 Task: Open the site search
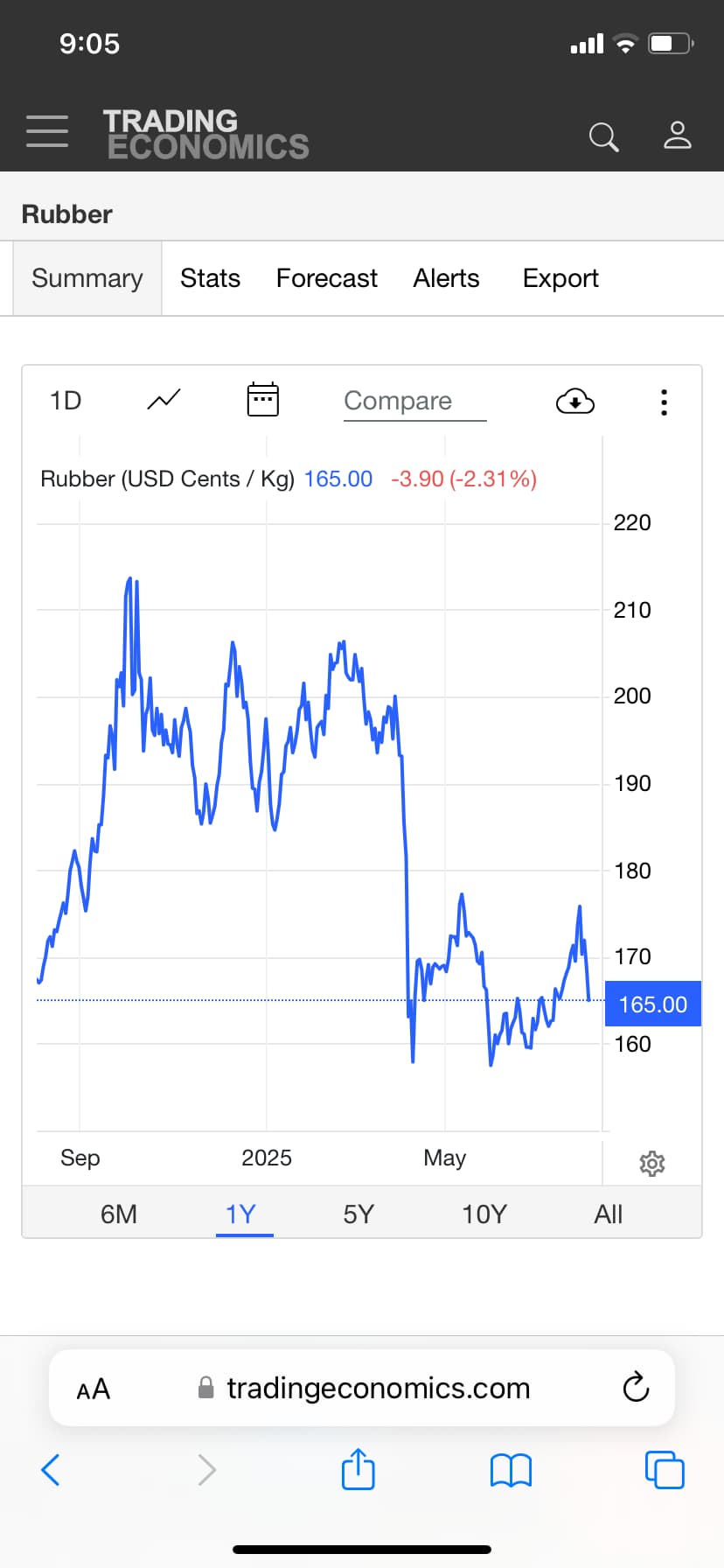pyautogui.click(x=603, y=136)
